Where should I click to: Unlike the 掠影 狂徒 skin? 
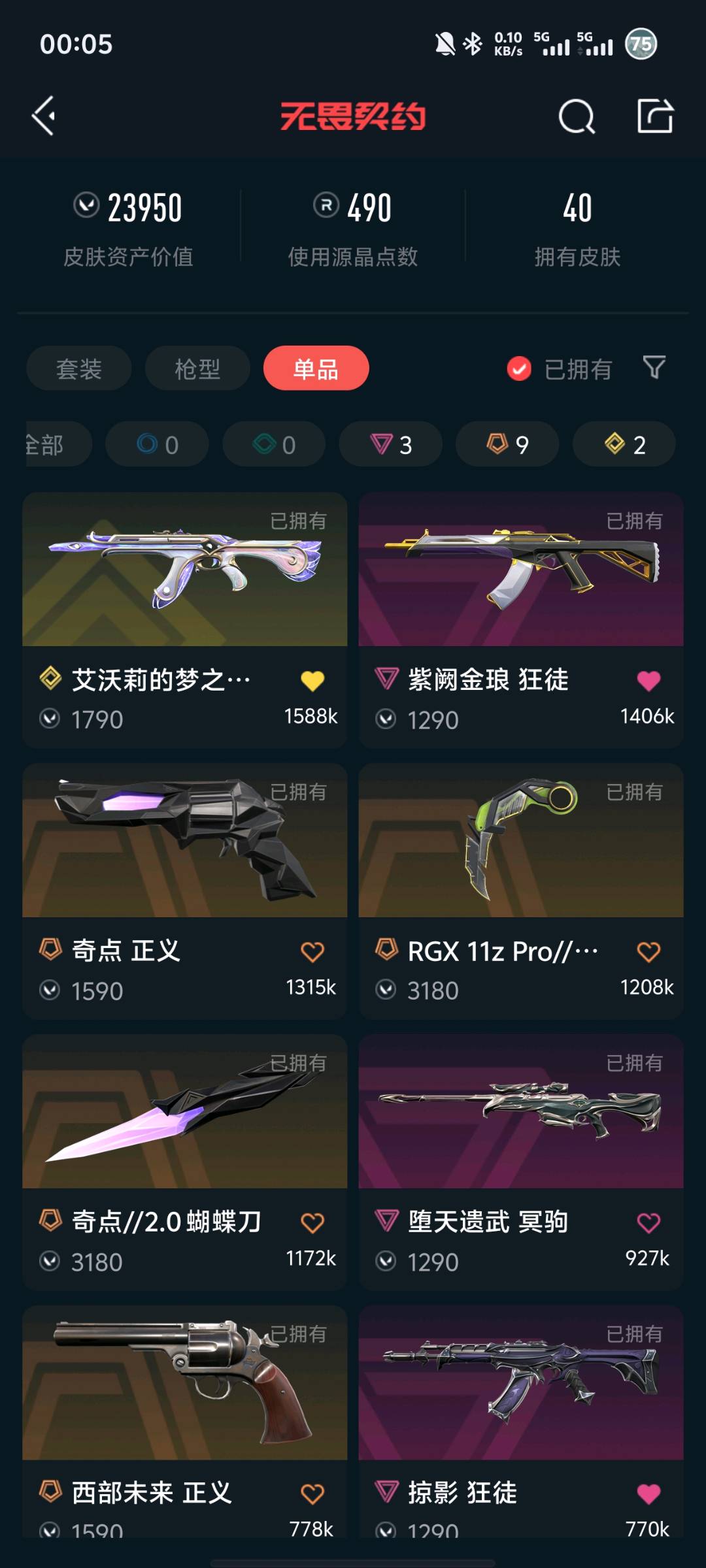click(648, 1494)
